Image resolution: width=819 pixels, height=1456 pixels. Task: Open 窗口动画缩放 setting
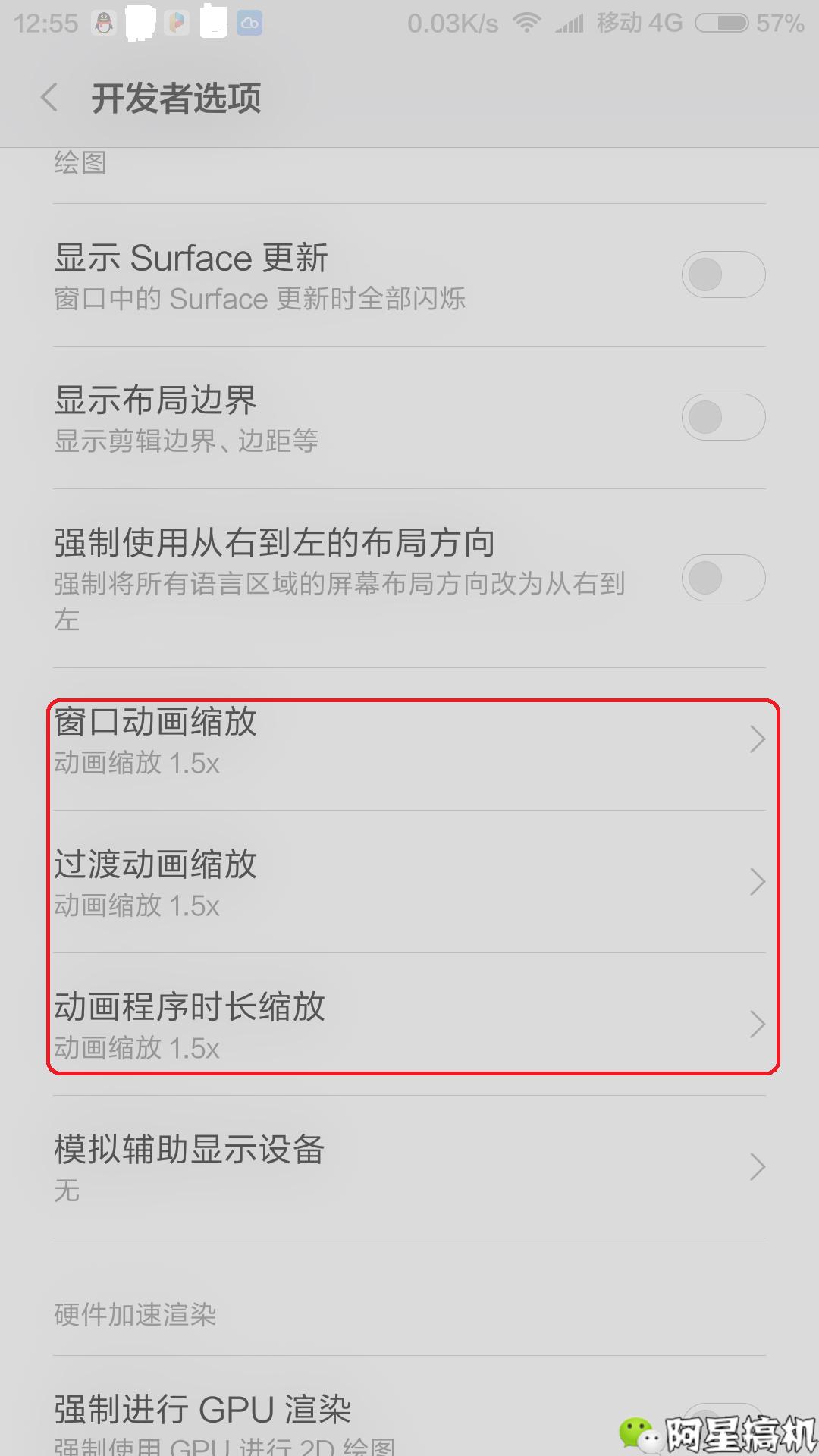[409, 739]
